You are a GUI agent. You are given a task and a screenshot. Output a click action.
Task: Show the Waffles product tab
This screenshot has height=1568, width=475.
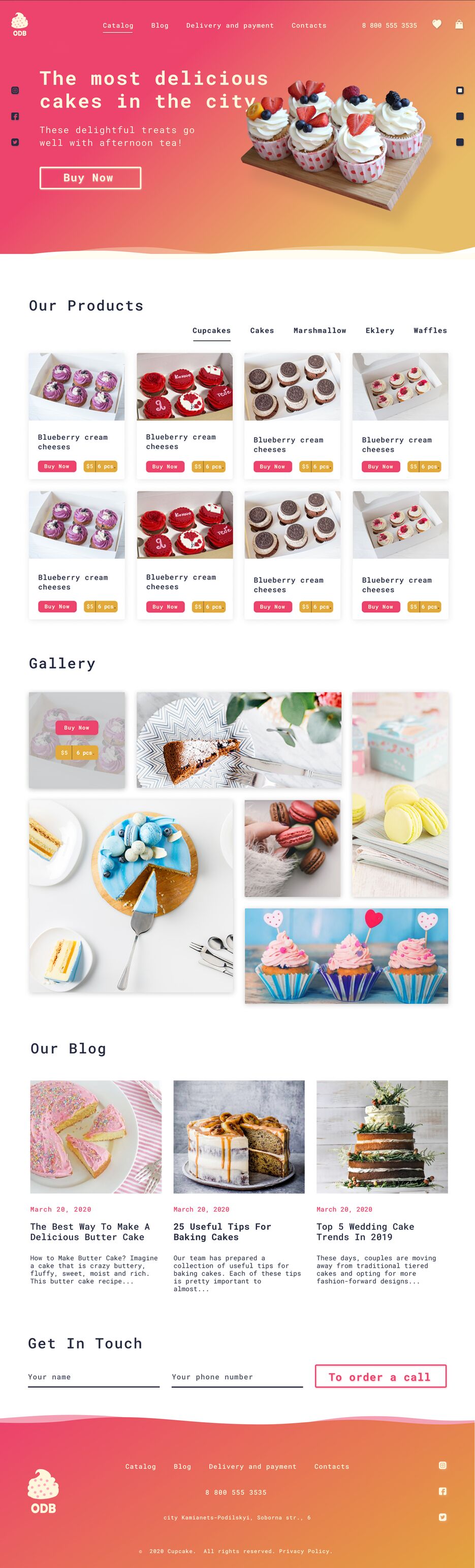tap(430, 331)
